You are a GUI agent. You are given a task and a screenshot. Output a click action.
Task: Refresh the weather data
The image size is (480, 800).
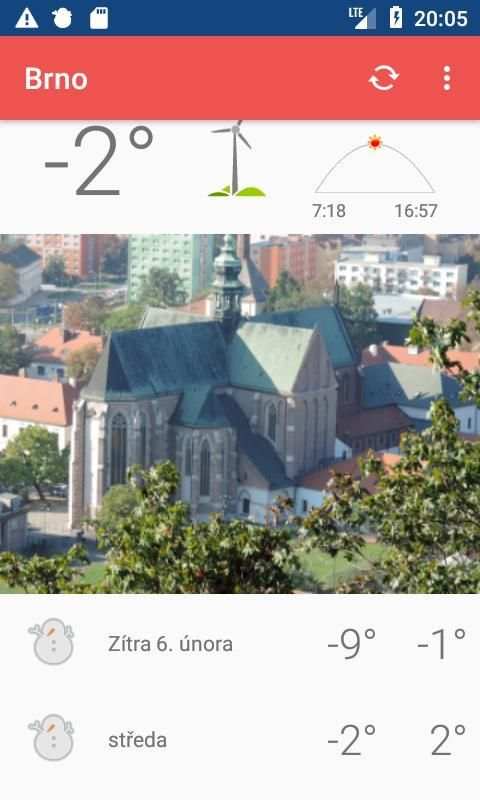tap(384, 79)
